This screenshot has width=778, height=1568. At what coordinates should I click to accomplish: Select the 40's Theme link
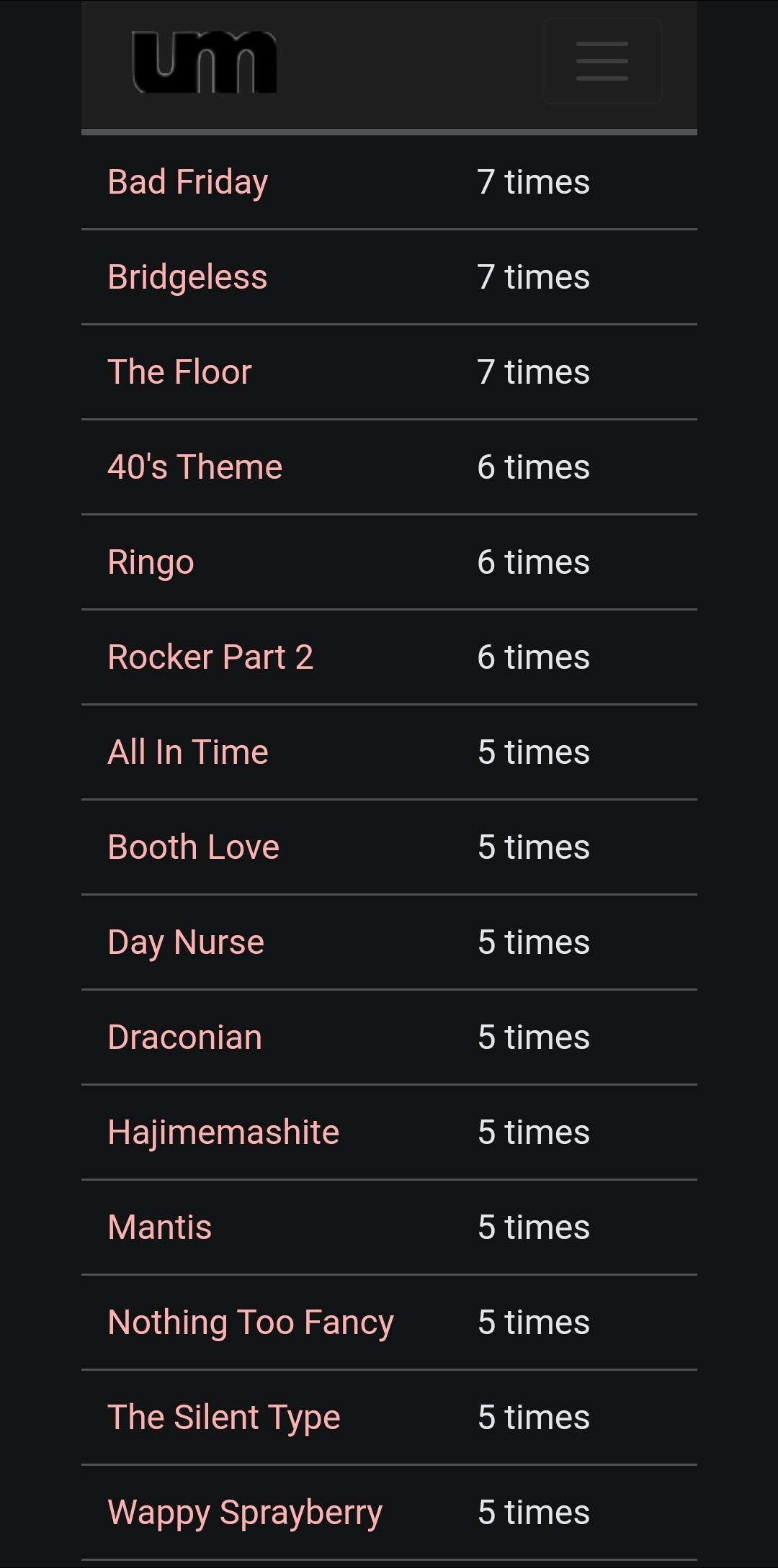[194, 467]
